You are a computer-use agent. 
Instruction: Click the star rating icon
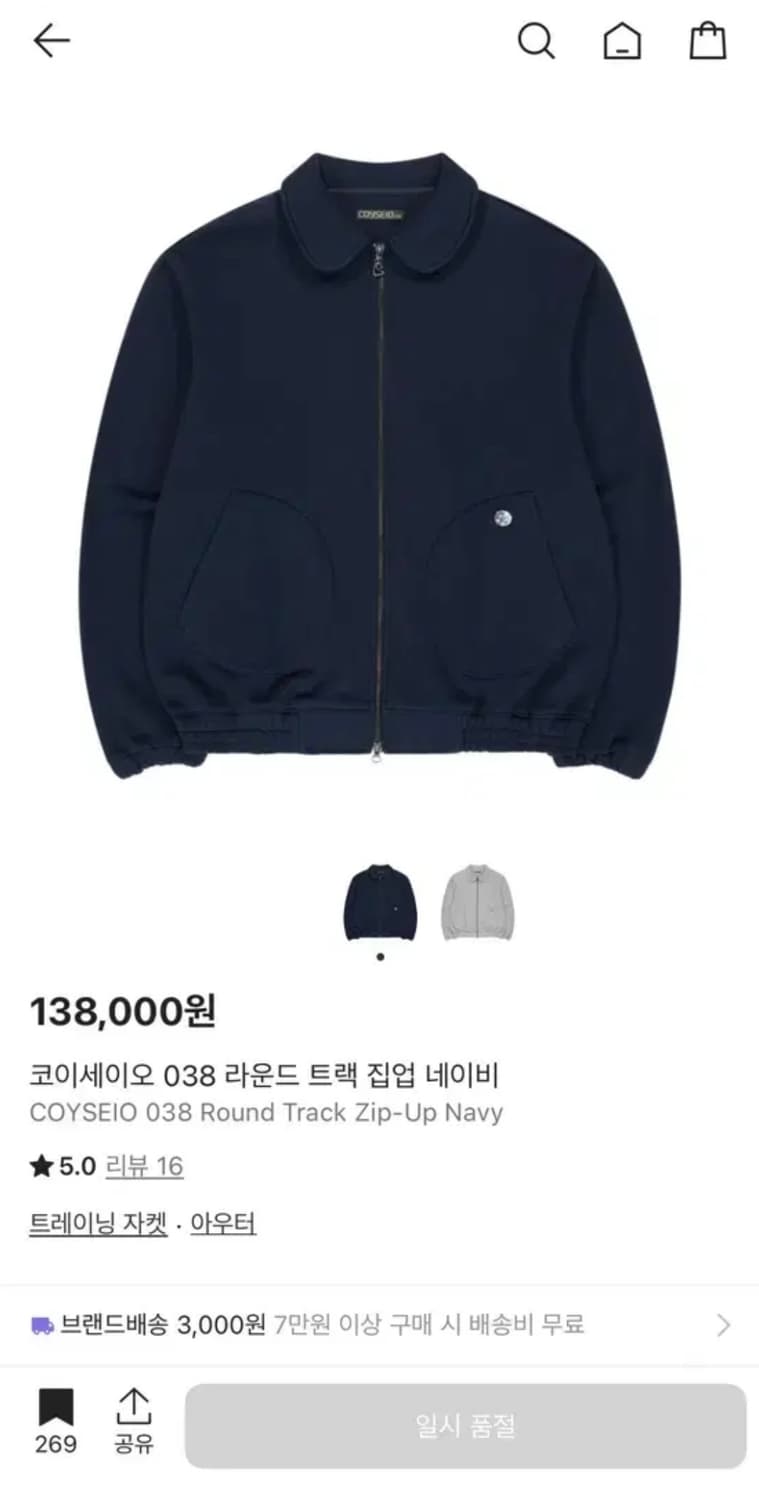click(x=40, y=1166)
